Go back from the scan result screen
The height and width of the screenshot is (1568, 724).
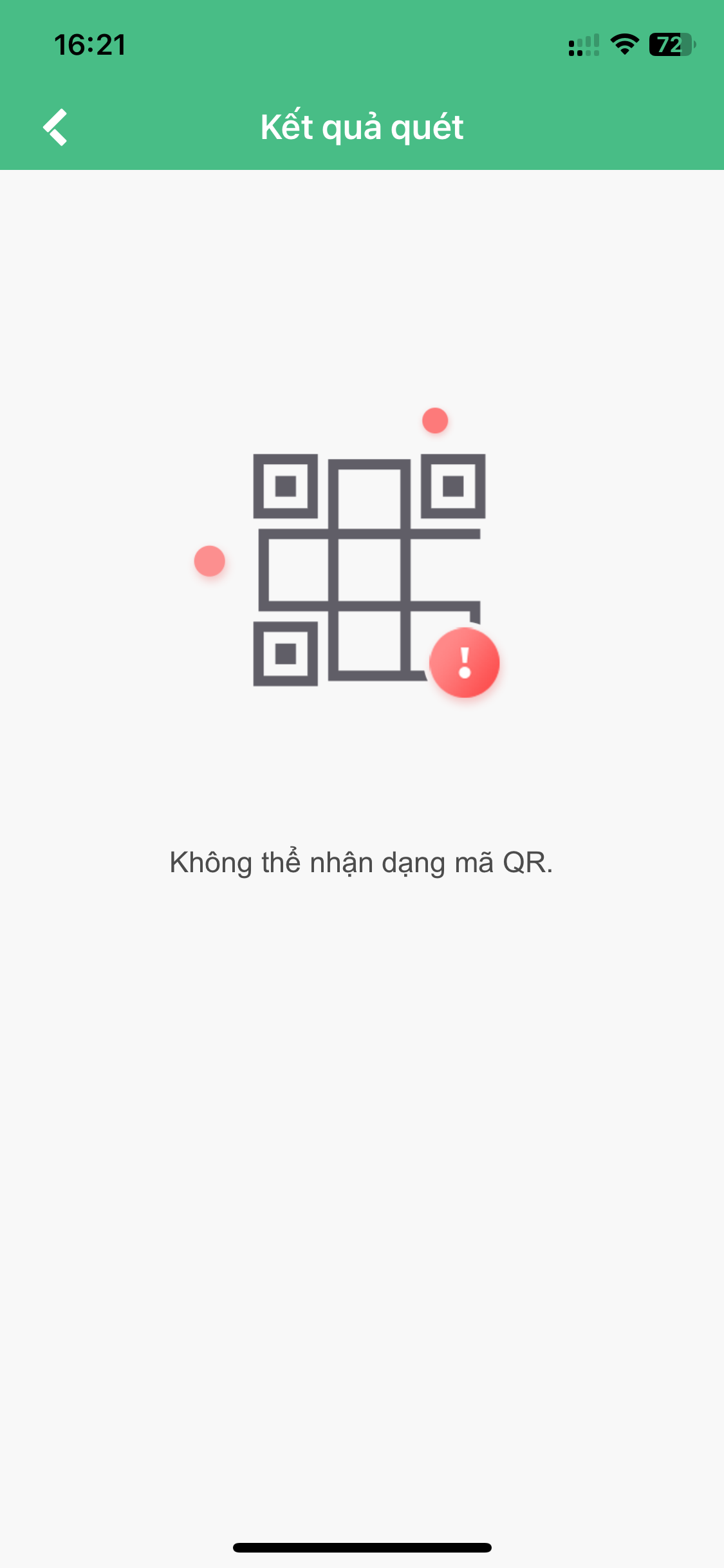coord(55,127)
